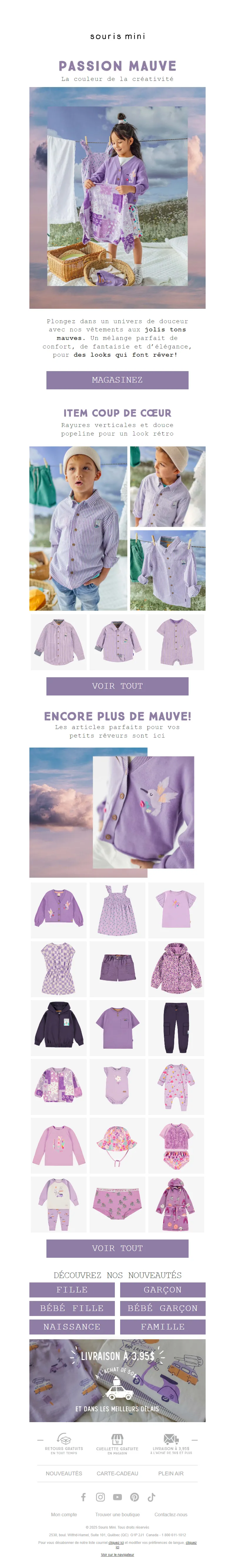Open Voir sur le navigateur link
The image size is (235, 1568).
point(117,1554)
